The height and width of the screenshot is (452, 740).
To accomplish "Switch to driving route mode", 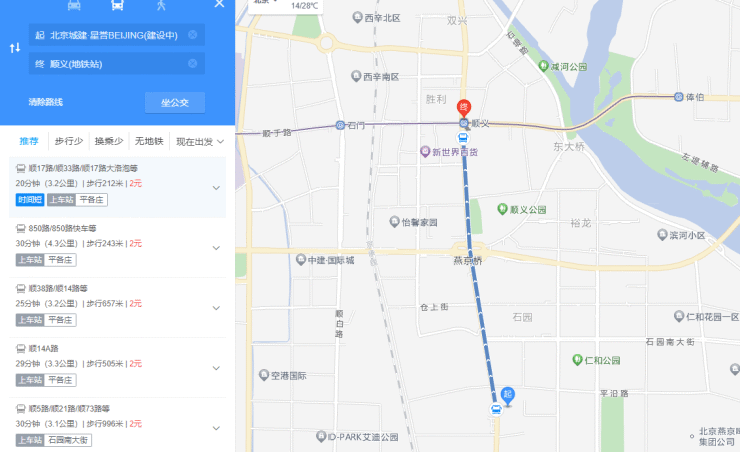I will (74, 5).
